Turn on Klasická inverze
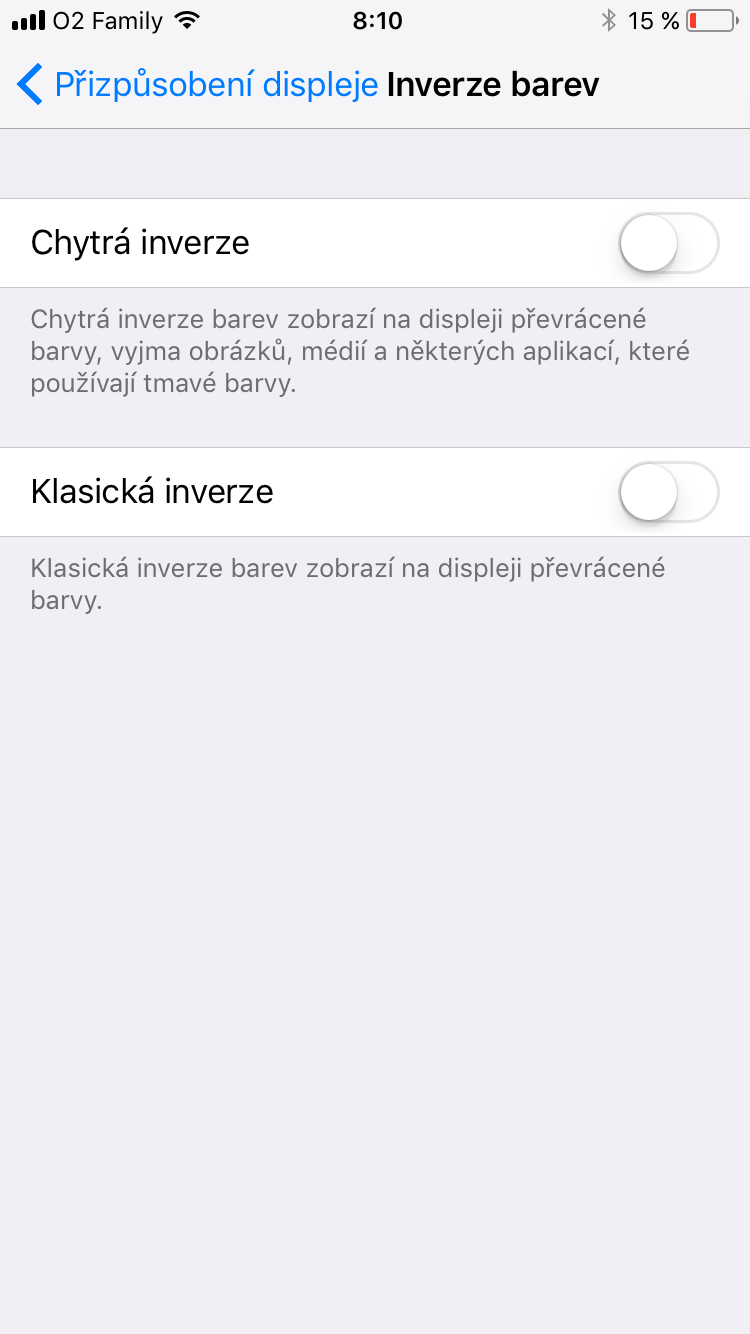 click(x=668, y=492)
